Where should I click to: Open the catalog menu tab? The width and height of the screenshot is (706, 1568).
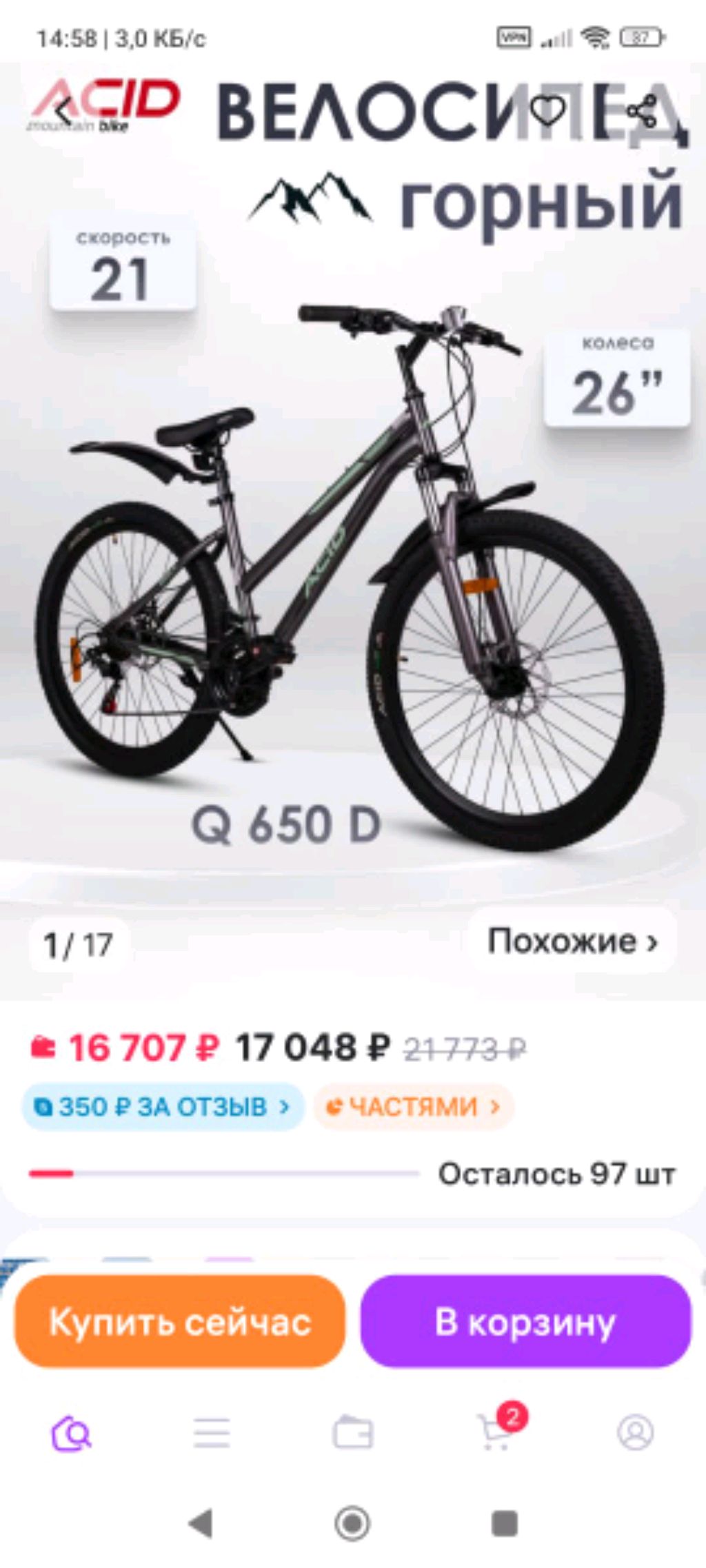(212, 1434)
